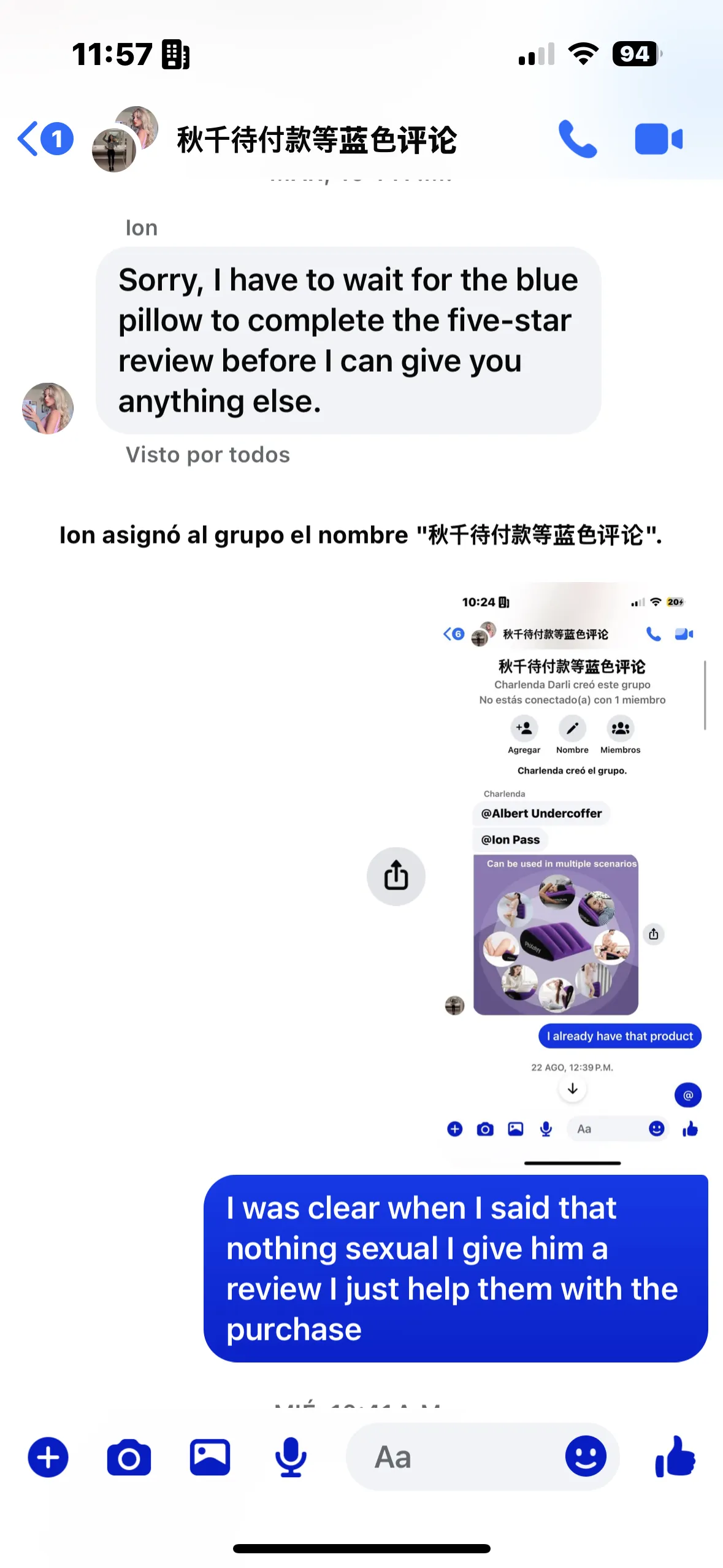Open the group name 秋千待付款等蓝色评论 header
The width and height of the screenshot is (723, 1568).
coord(318,139)
